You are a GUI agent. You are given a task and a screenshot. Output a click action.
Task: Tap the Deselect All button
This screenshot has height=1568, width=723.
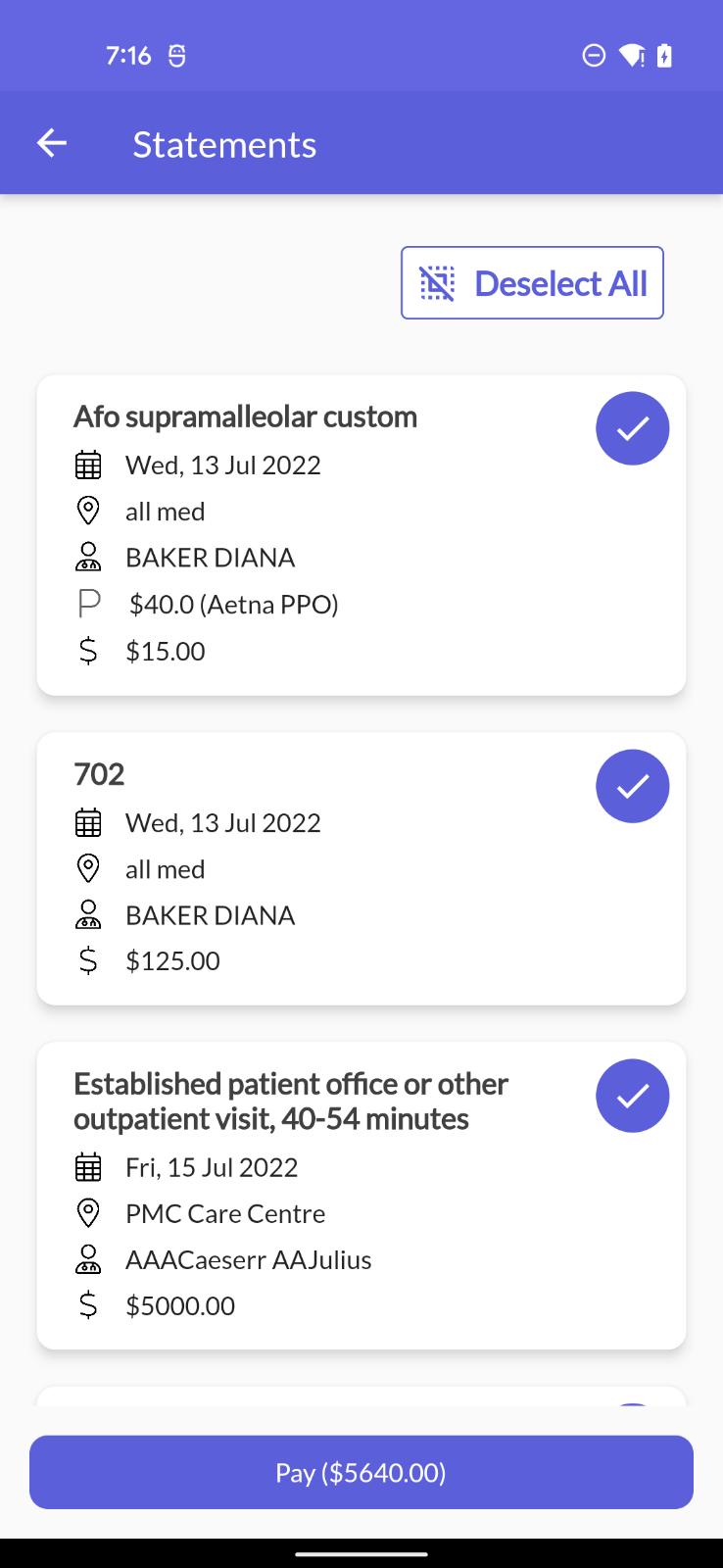point(532,283)
